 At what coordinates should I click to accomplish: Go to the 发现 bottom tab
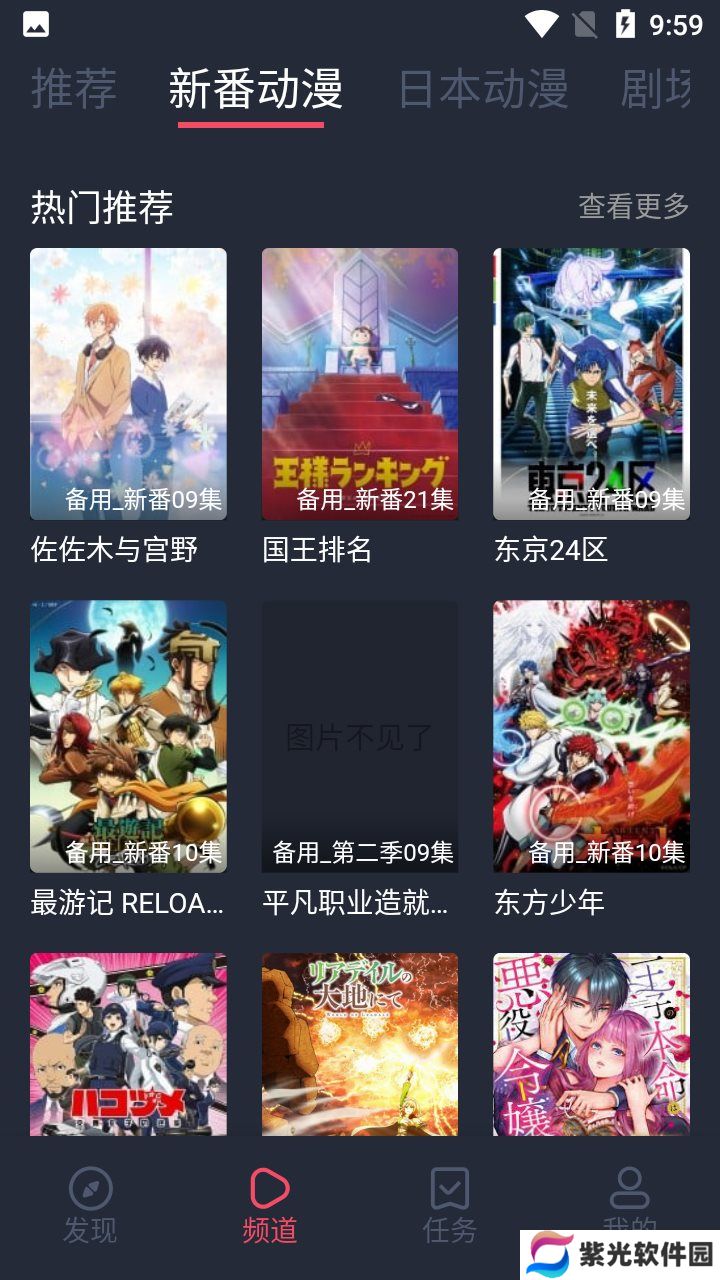click(90, 1205)
